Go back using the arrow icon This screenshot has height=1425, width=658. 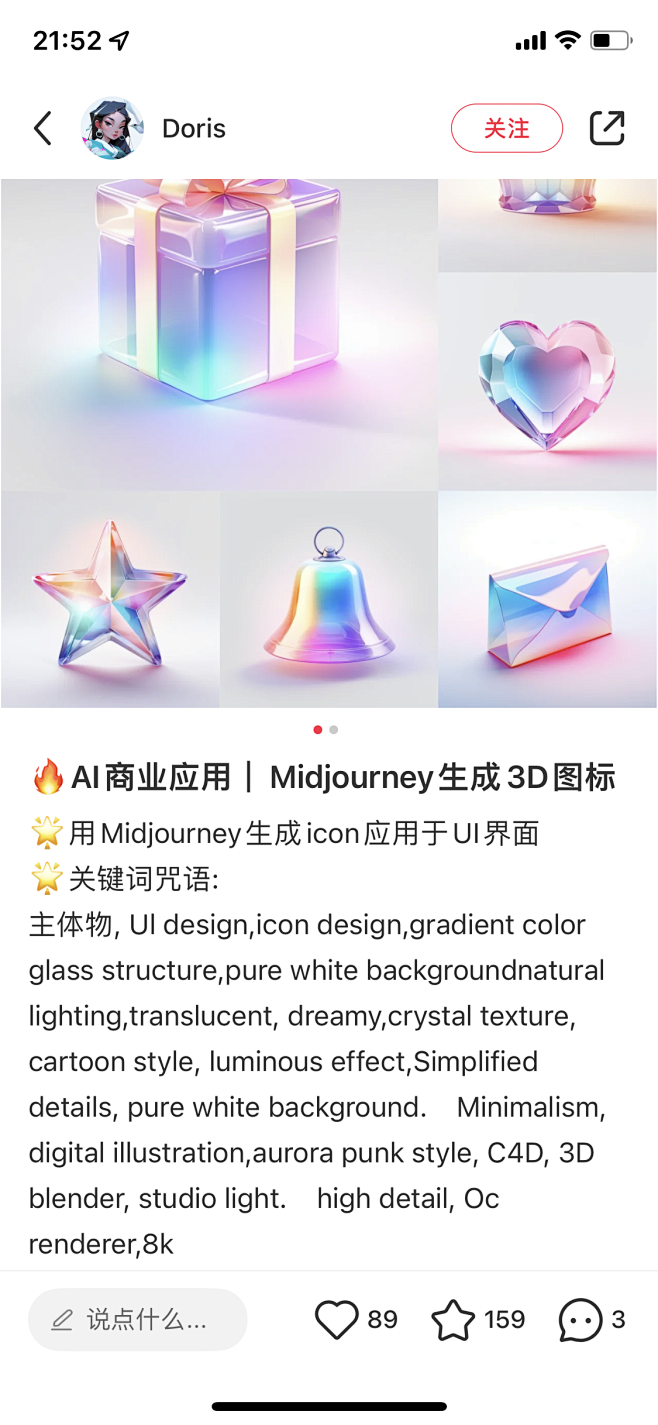tap(42, 129)
